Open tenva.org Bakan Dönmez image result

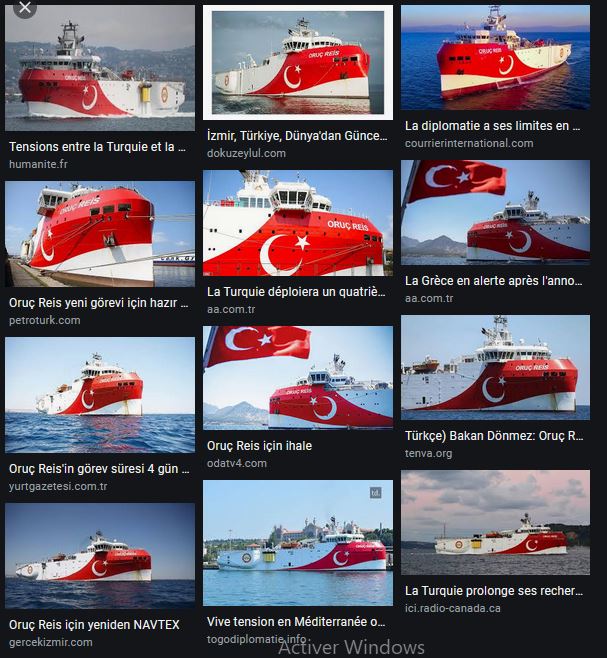tap(495, 367)
